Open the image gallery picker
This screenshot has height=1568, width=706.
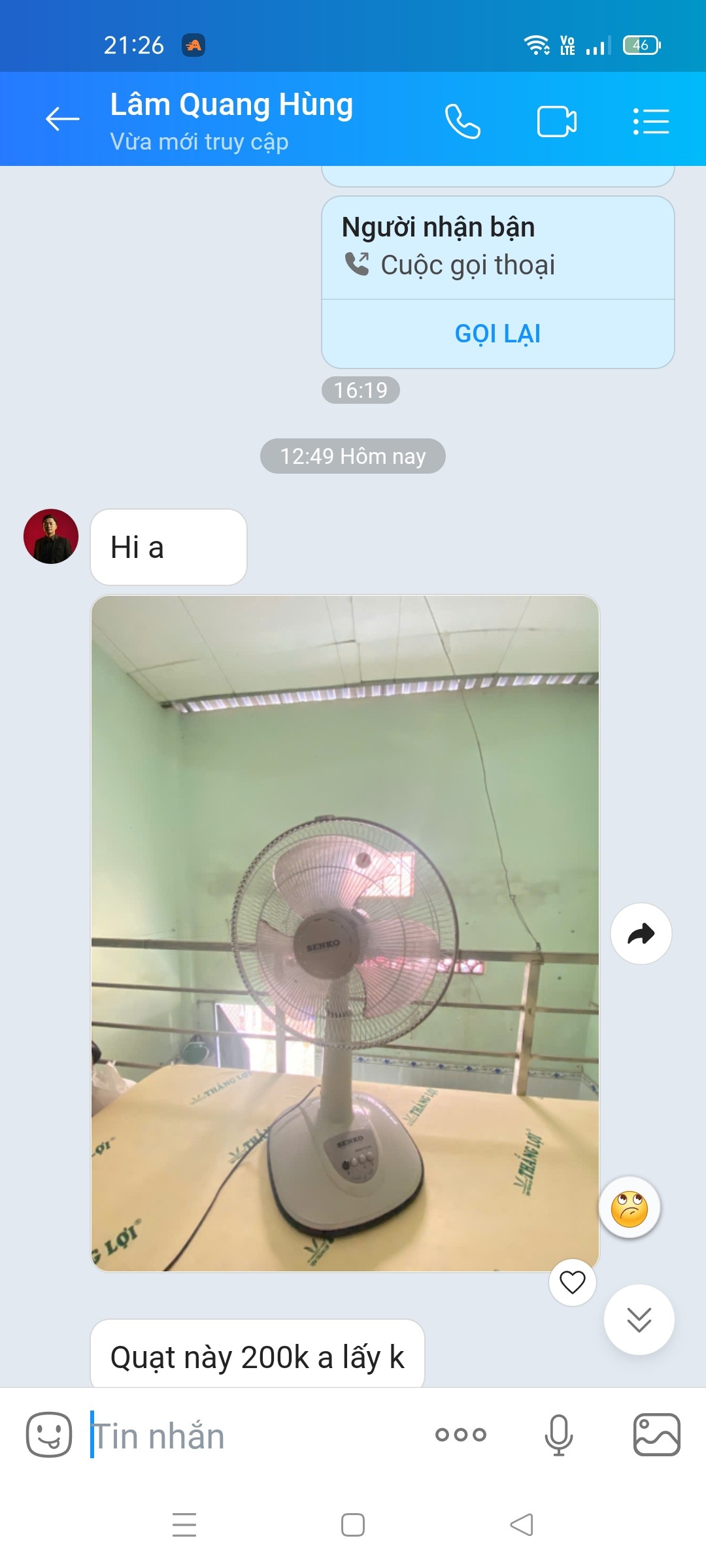(x=656, y=1435)
